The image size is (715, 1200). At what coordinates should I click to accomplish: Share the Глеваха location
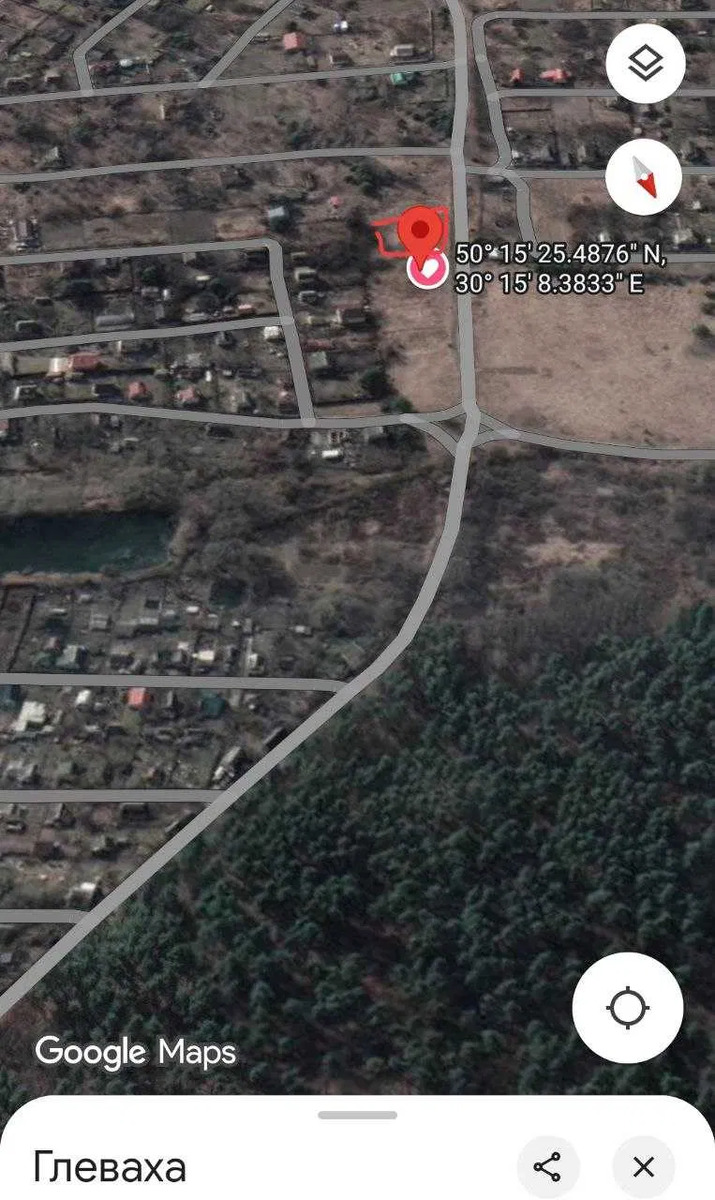click(548, 1167)
